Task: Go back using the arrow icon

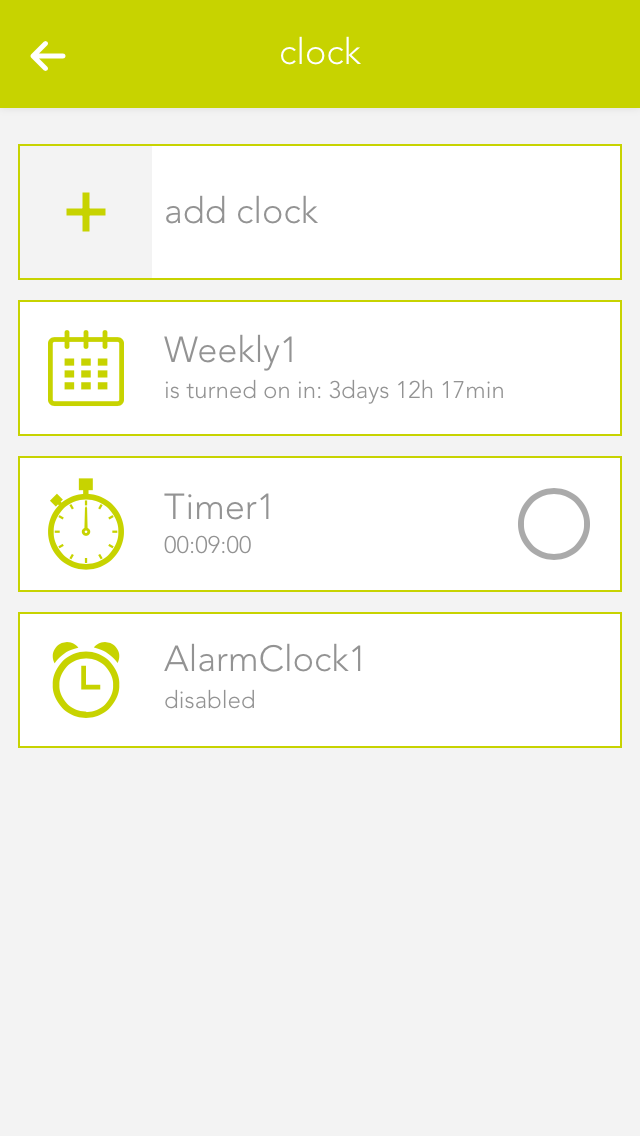Action: point(48,55)
